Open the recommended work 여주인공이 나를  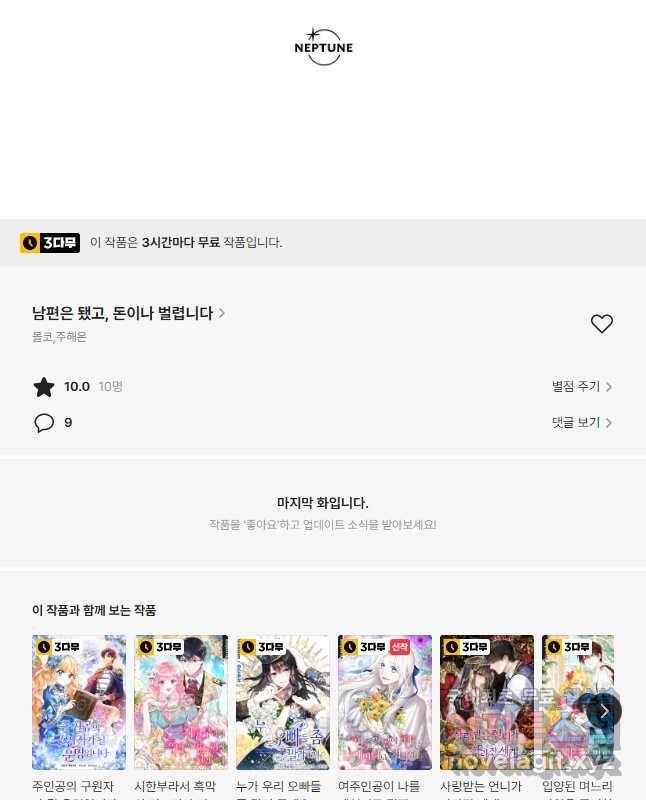click(385, 702)
